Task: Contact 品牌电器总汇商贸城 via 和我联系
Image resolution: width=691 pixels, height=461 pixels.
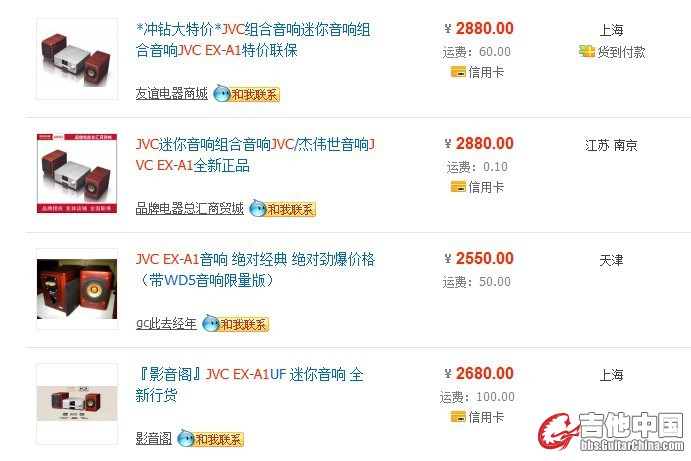Action: click(x=283, y=209)
